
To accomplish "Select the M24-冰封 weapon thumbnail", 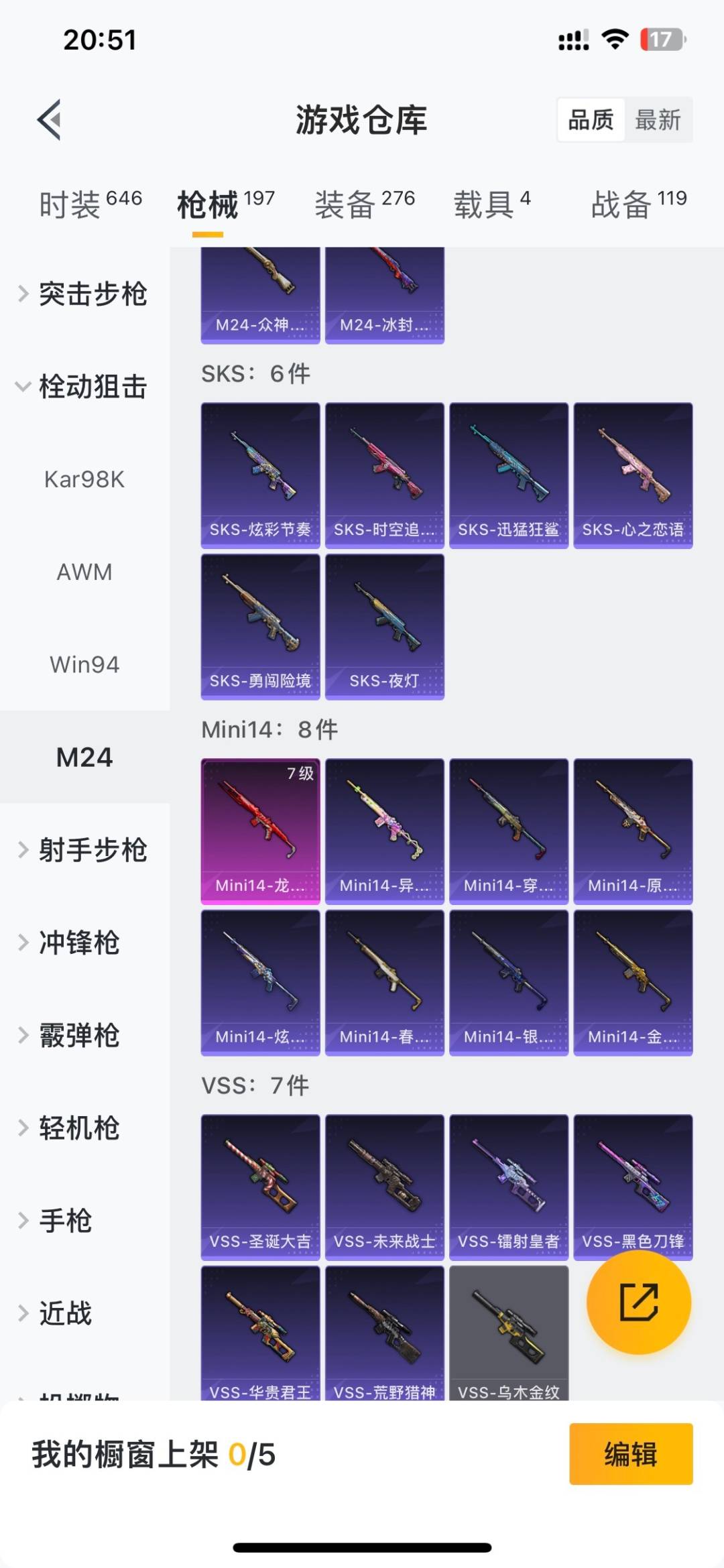I will pyautogui.click(x=384, y=292).
